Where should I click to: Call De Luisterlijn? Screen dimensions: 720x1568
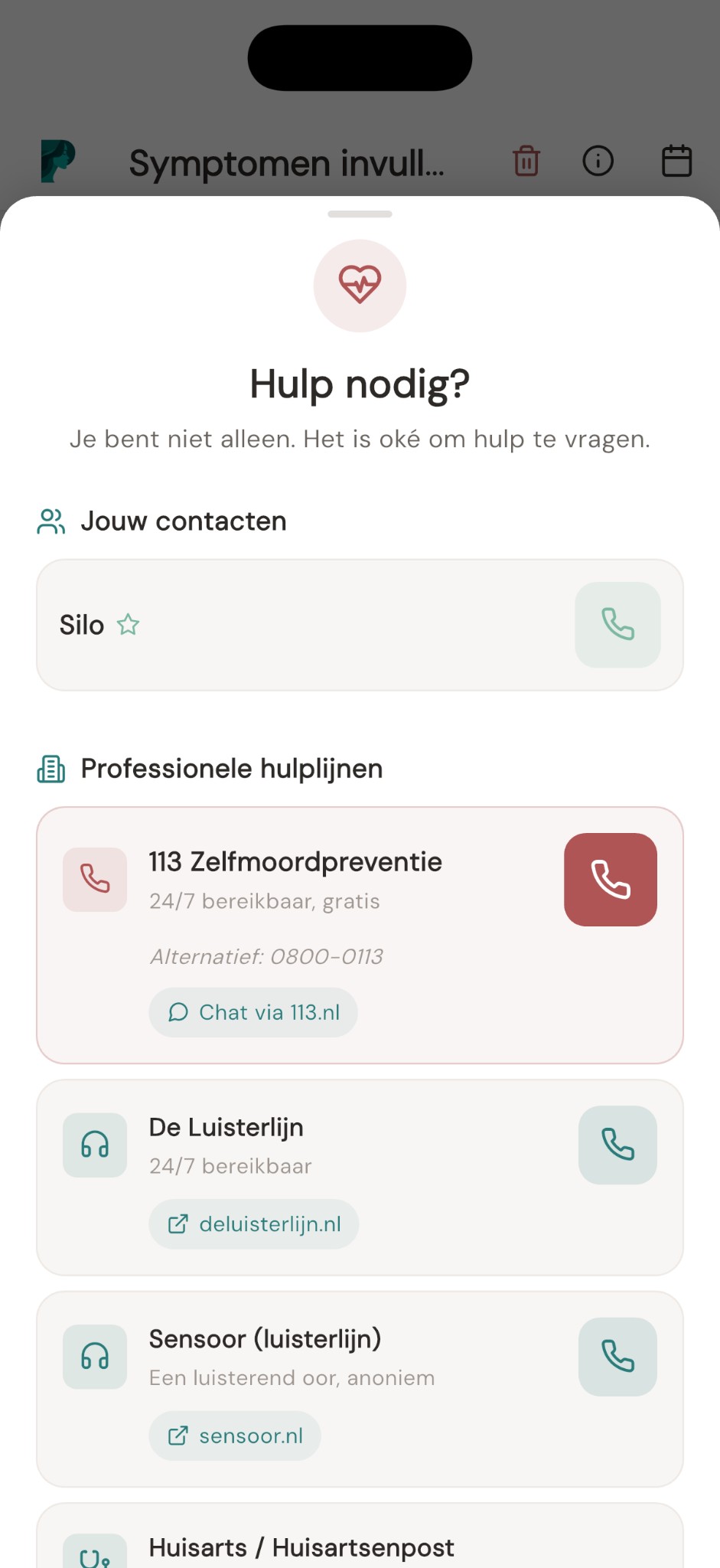tap(617, 1145)
